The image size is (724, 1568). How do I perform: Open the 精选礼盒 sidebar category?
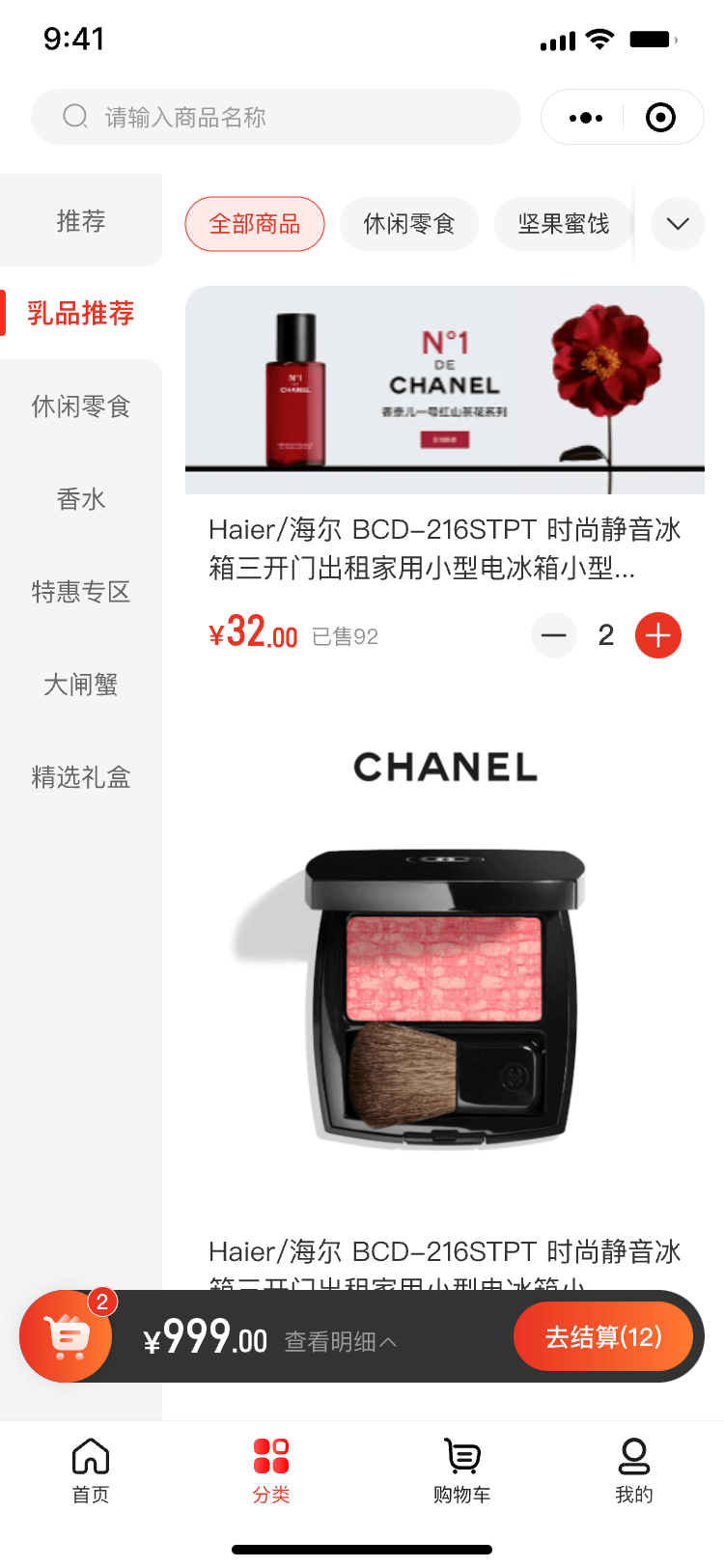click(81, 777)
